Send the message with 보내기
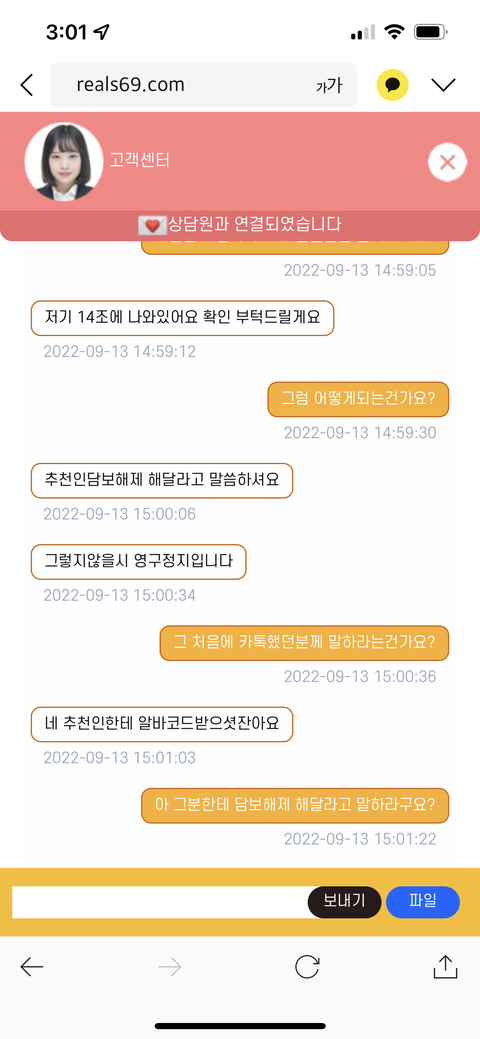Screen dimensions: 480x1039 point(344,902)
